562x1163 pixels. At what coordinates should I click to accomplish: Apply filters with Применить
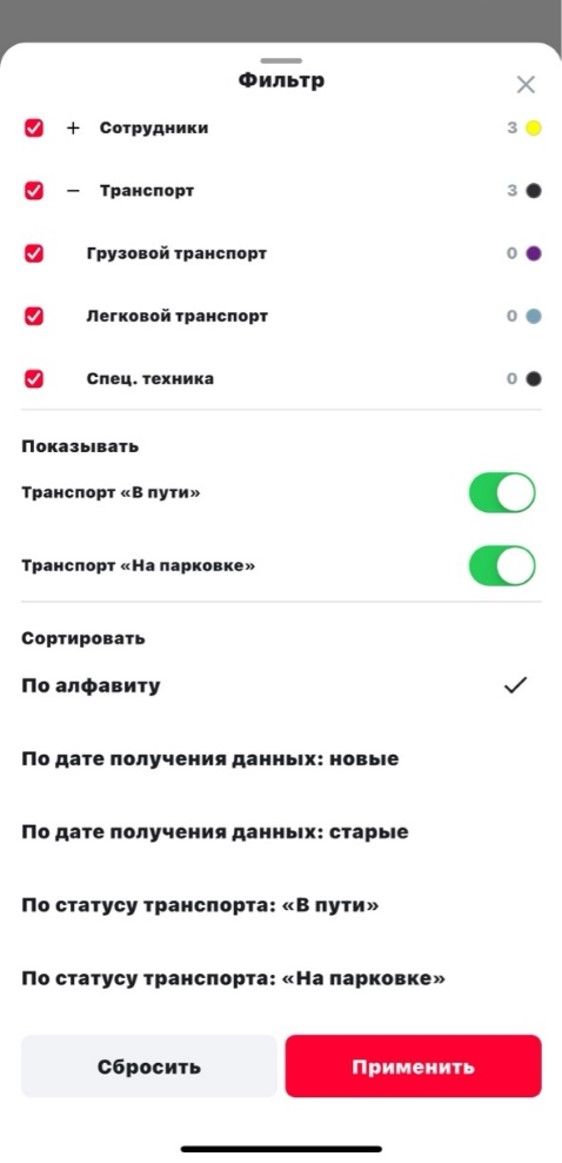pos(414,1067)
